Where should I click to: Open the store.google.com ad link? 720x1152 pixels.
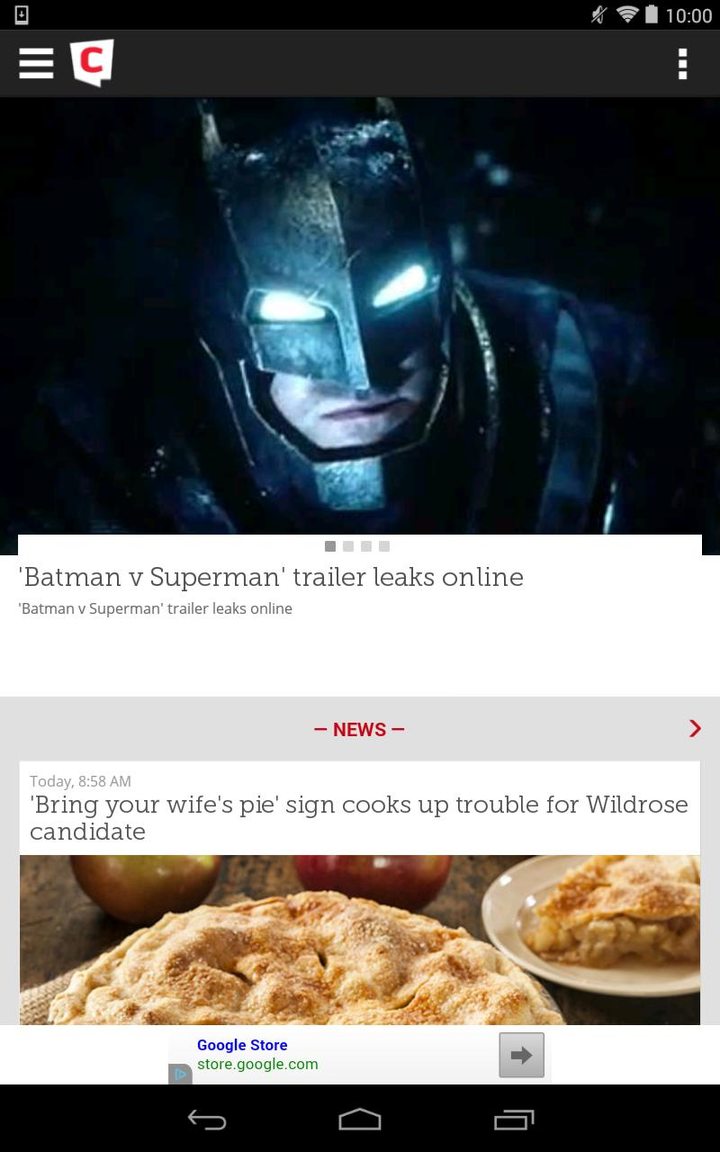(257, 1064)
